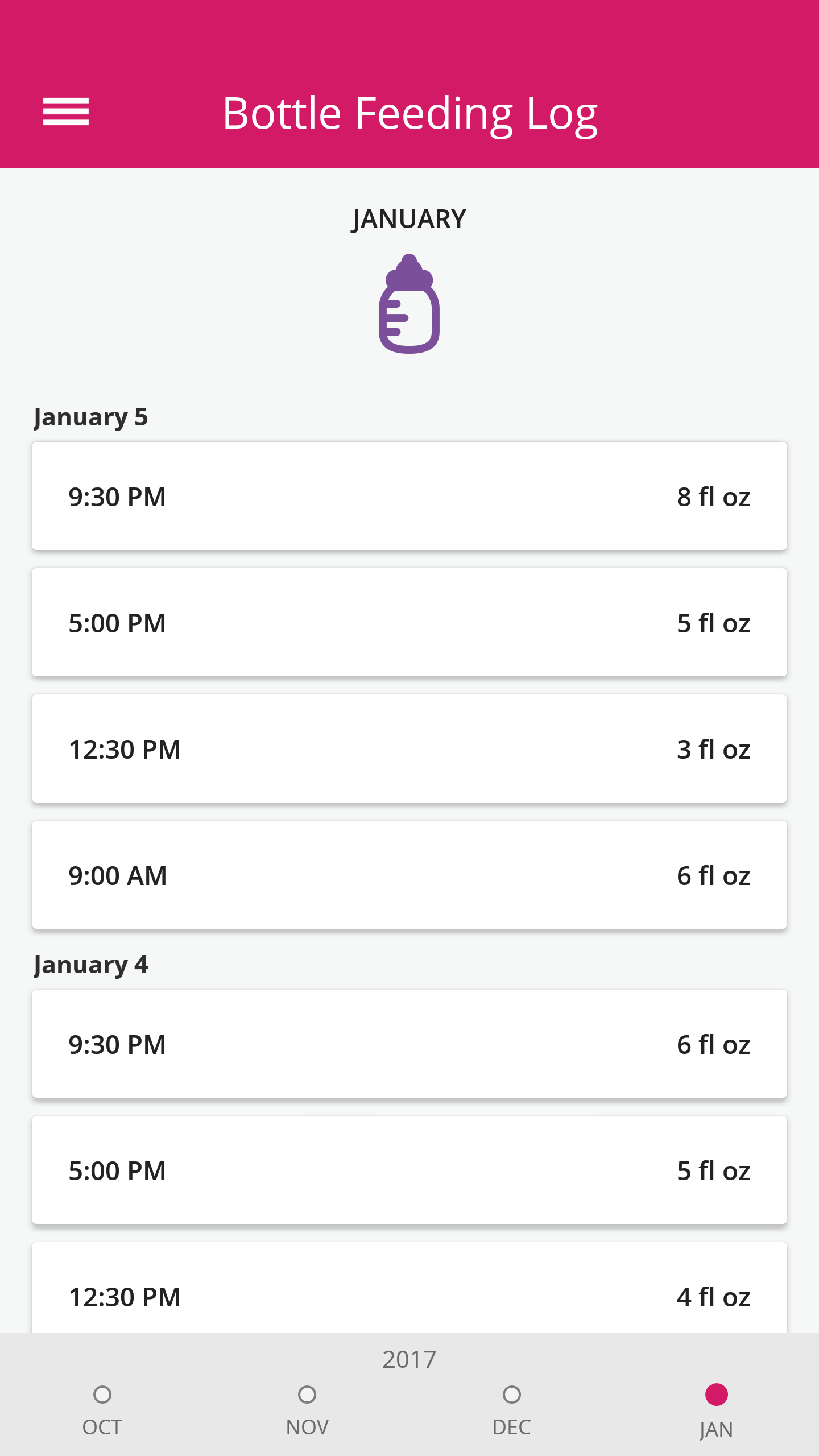Open the hamburger drawer menu
The image size is (819, 1456).
(66, 111)
